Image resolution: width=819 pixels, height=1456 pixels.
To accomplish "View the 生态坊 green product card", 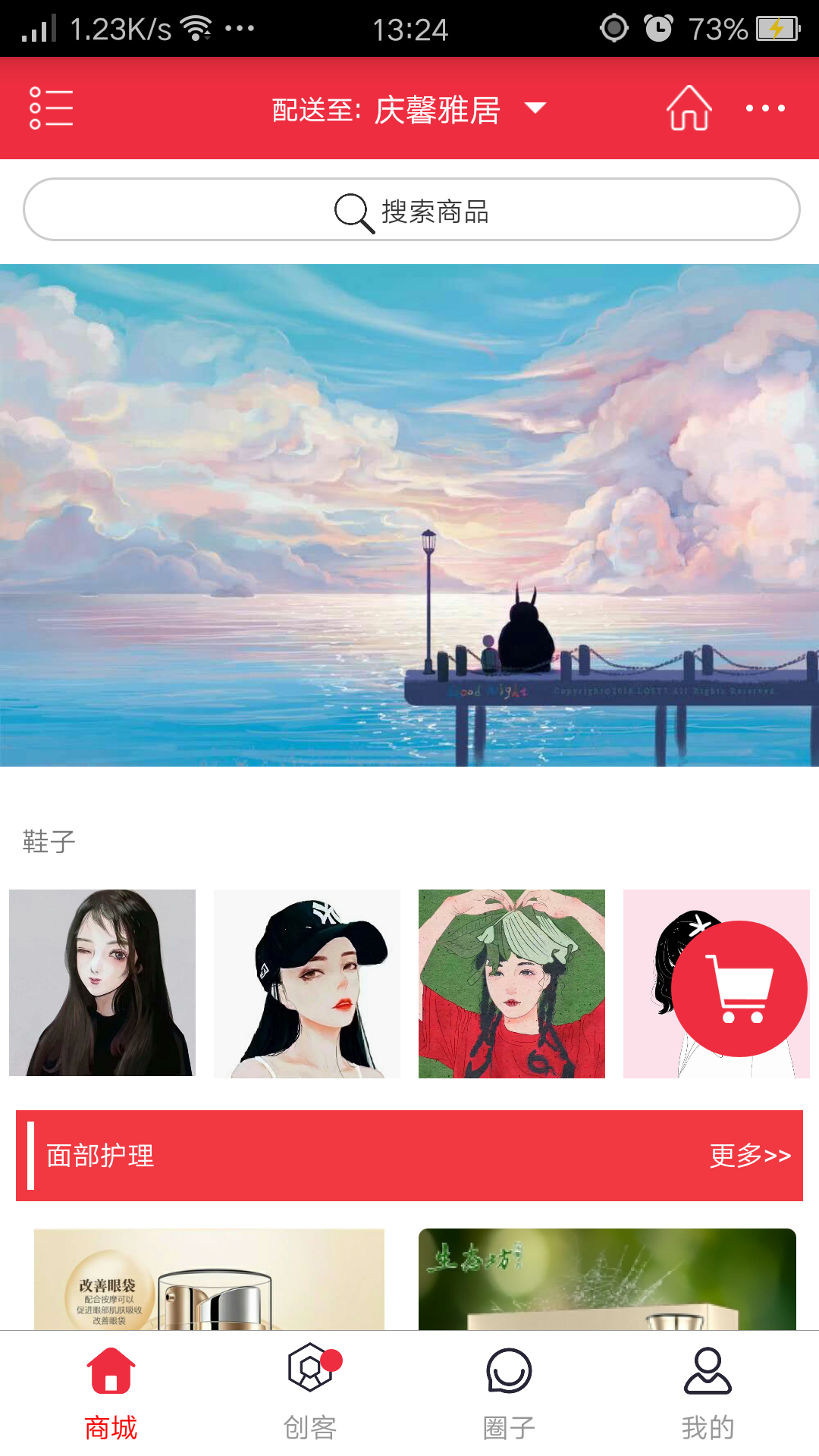I will click(607, 1279).
